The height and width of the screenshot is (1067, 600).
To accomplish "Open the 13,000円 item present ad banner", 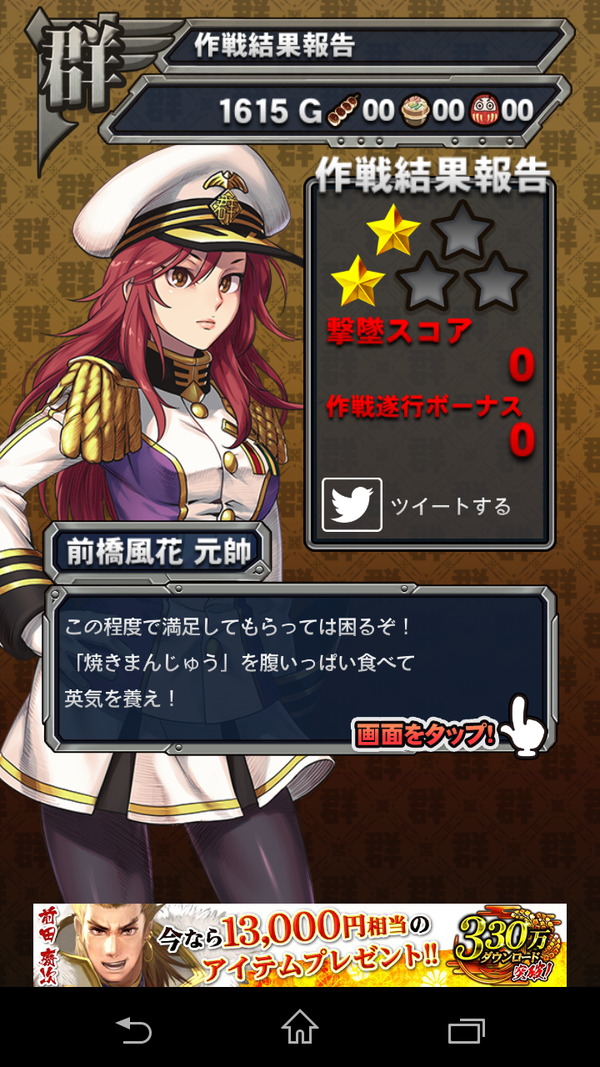I will [x=300, y=945].
